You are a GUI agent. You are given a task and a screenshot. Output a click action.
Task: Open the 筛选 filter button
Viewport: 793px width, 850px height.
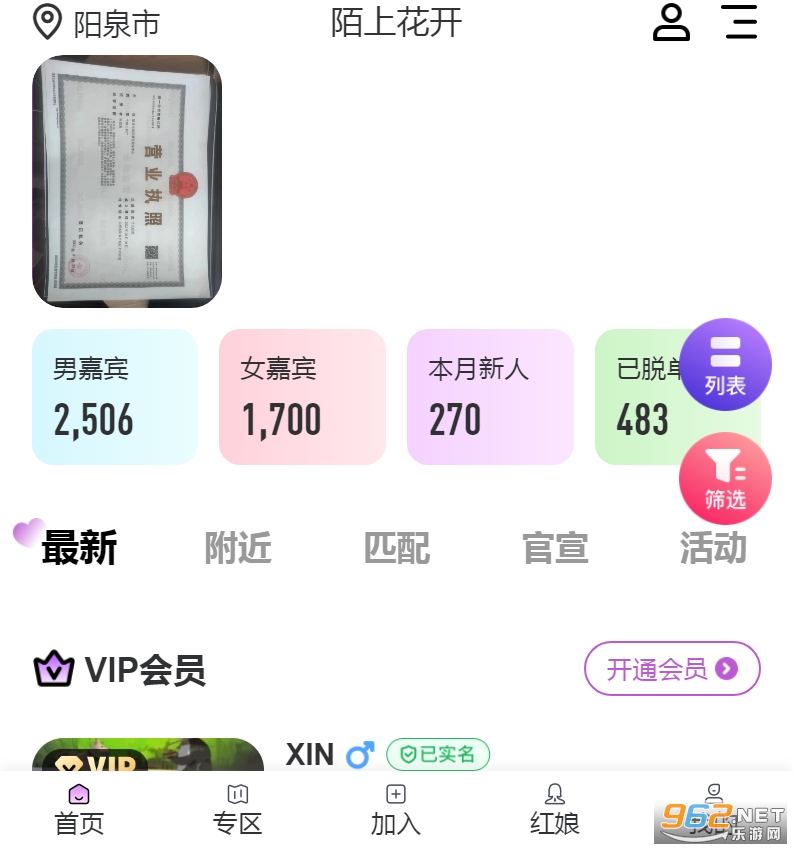coord(725,478)
